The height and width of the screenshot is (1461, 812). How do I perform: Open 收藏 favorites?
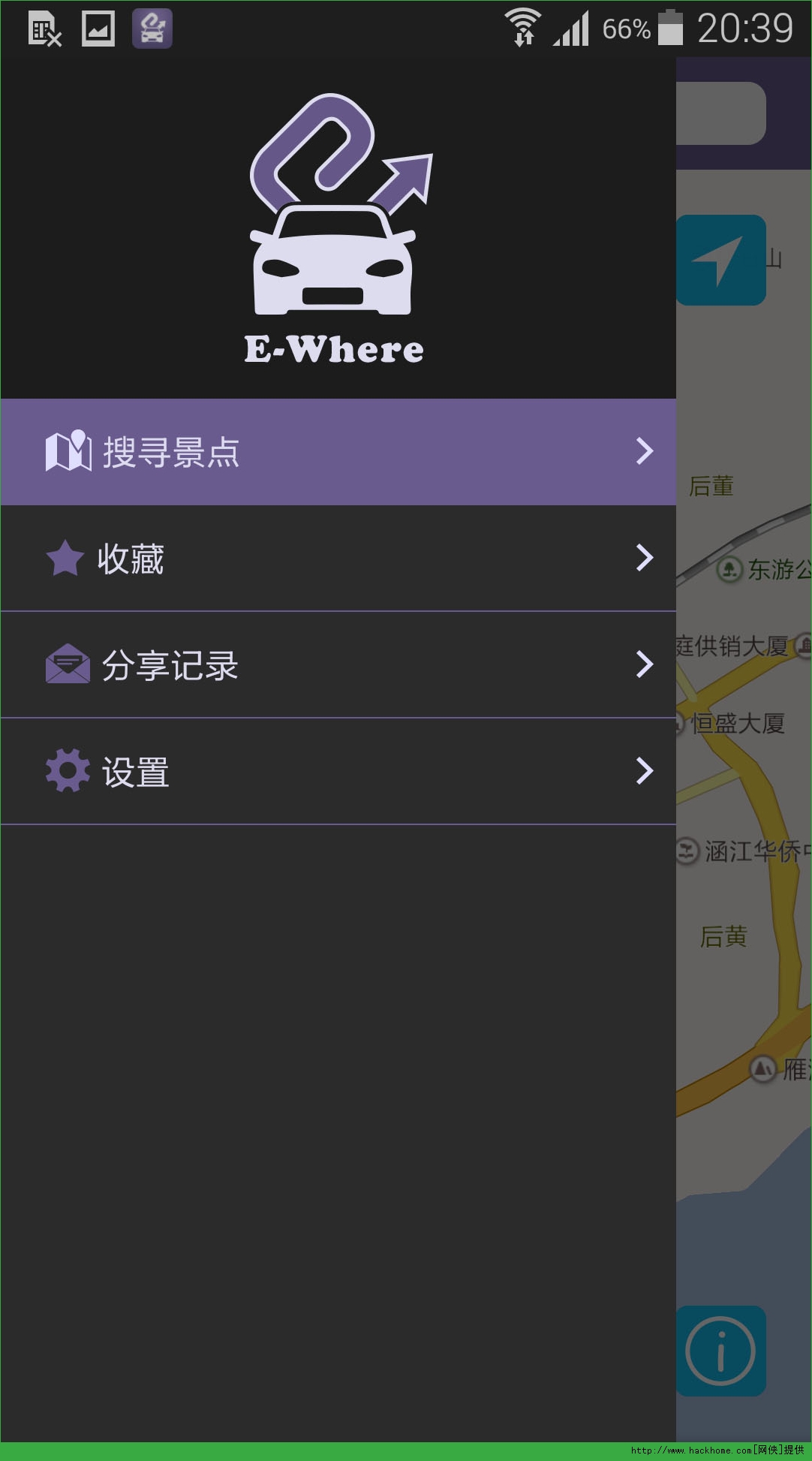tap(338, 559)
